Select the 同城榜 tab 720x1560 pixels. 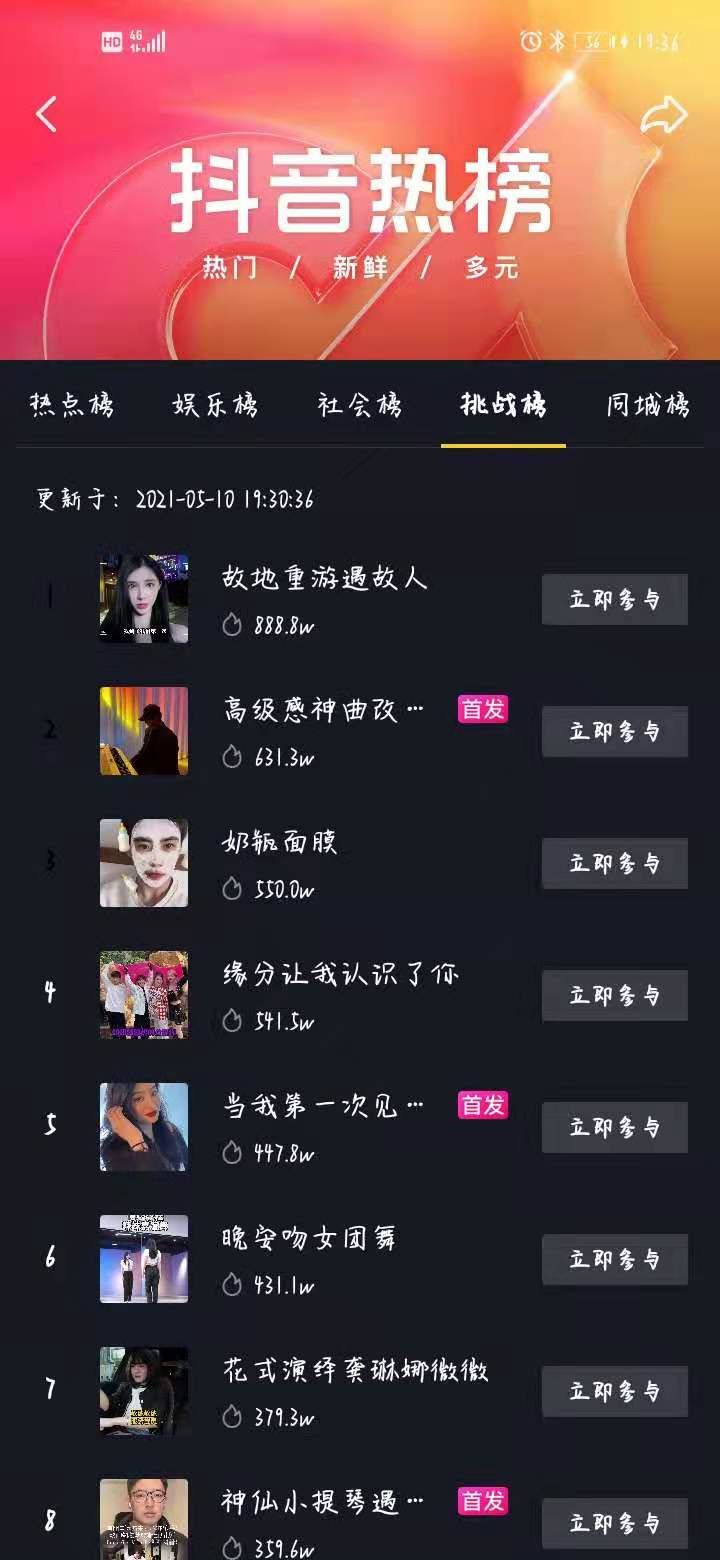(648, 405)
